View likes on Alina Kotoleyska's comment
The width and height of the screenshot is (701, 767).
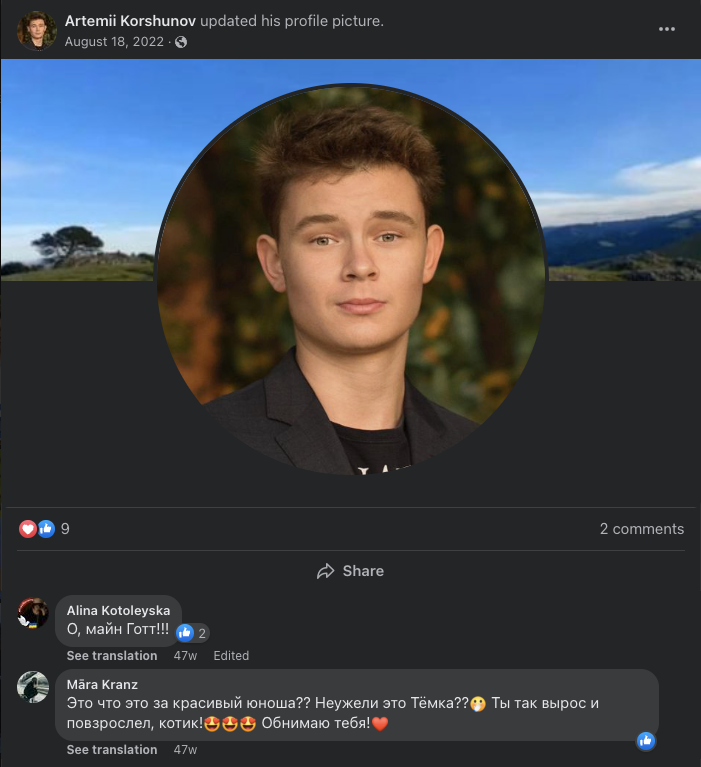point(192,633)
